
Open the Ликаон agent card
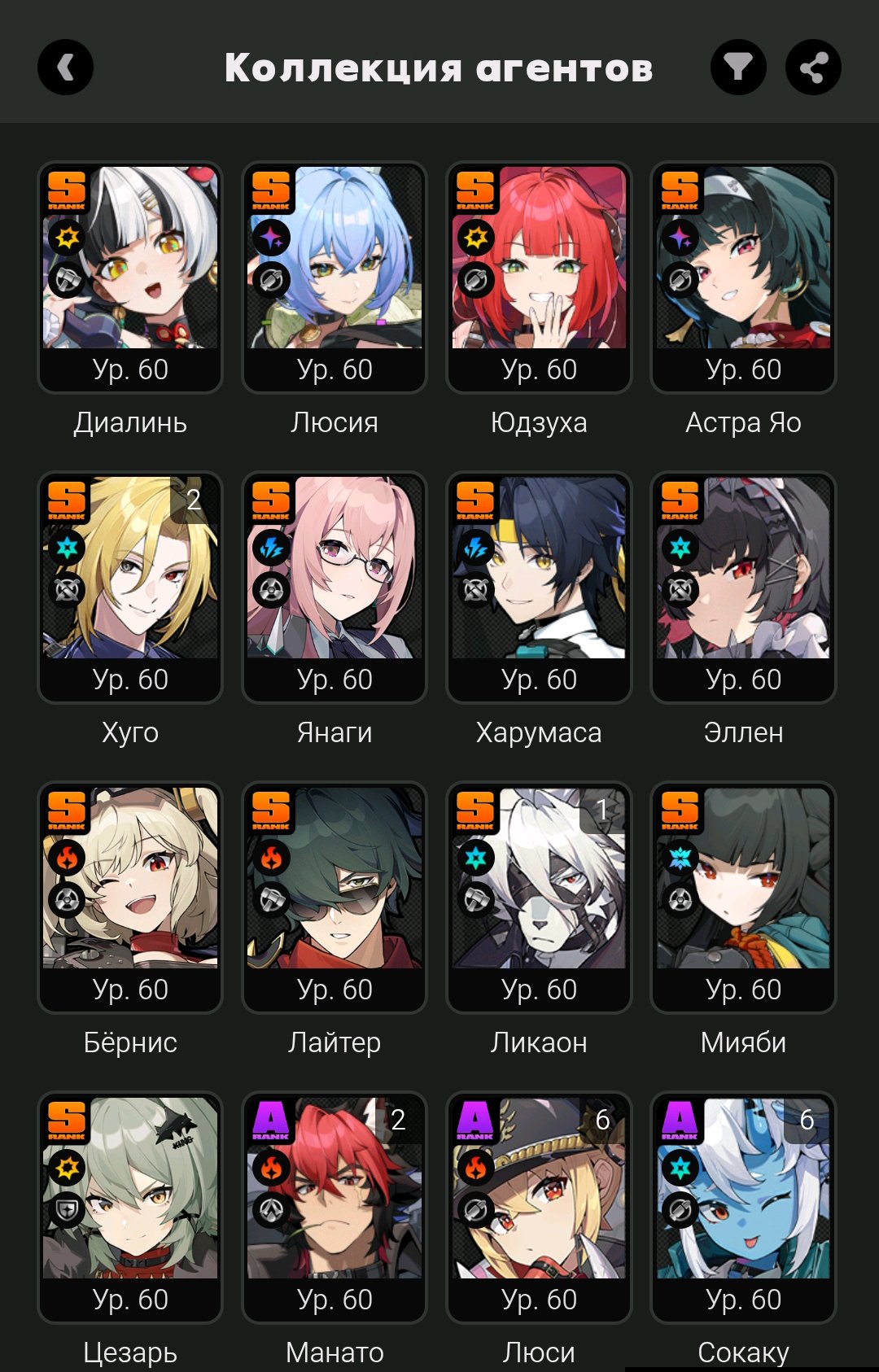(x=539, y=898)
